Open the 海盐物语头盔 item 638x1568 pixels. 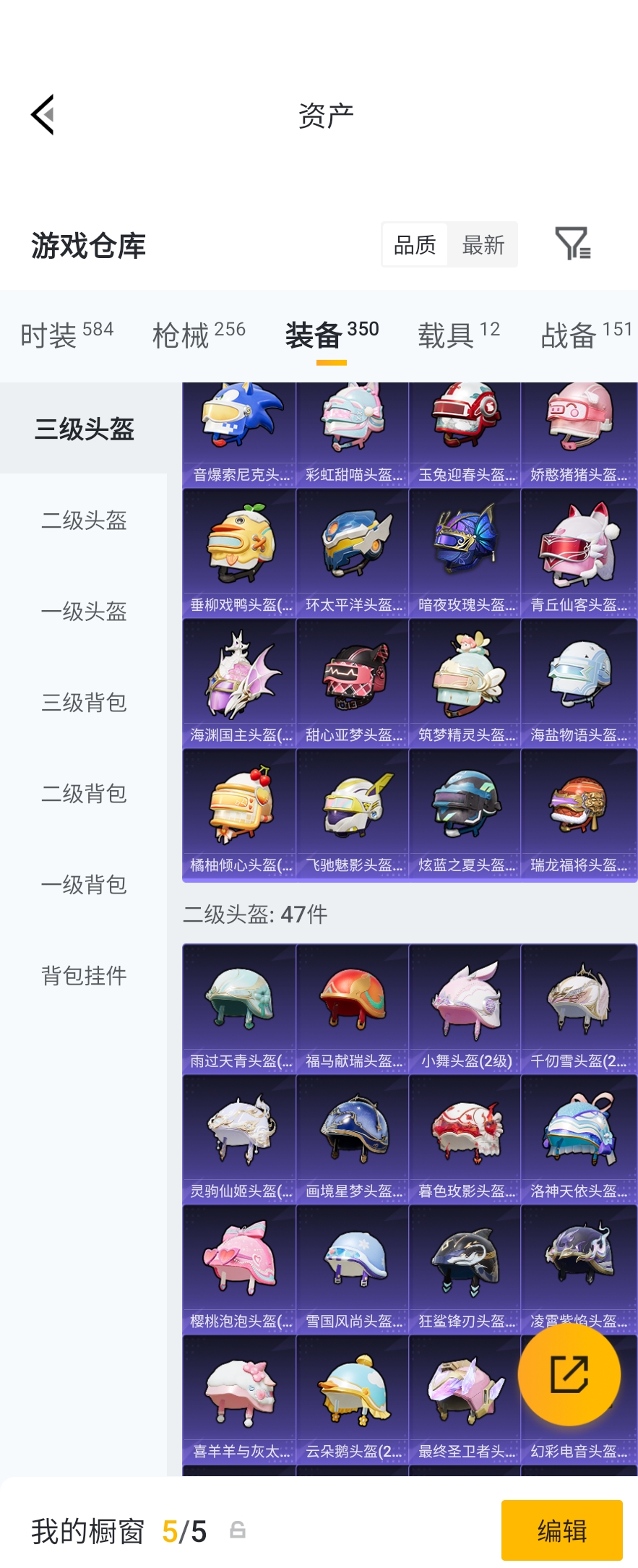(578, 683)
